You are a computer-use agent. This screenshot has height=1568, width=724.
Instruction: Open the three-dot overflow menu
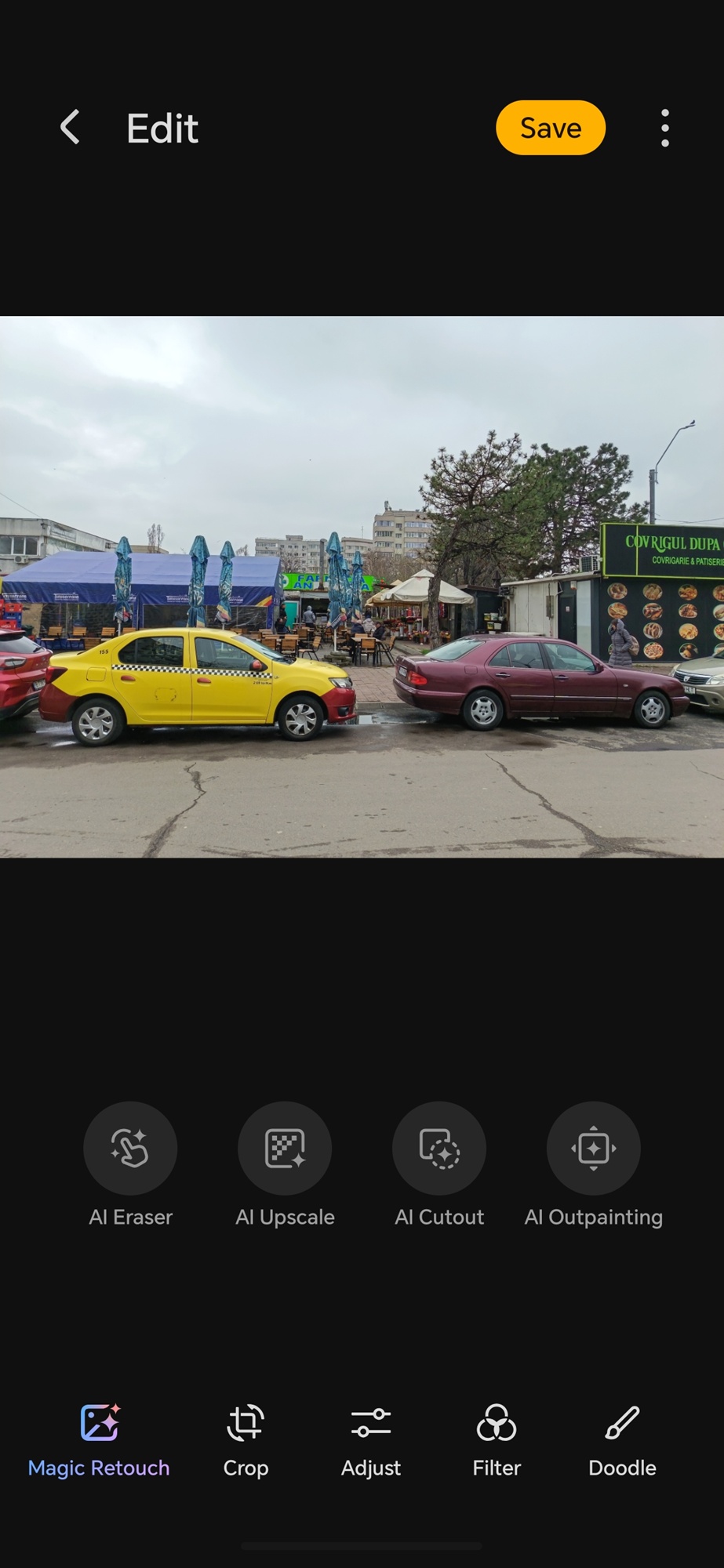(x=664, y=128)
